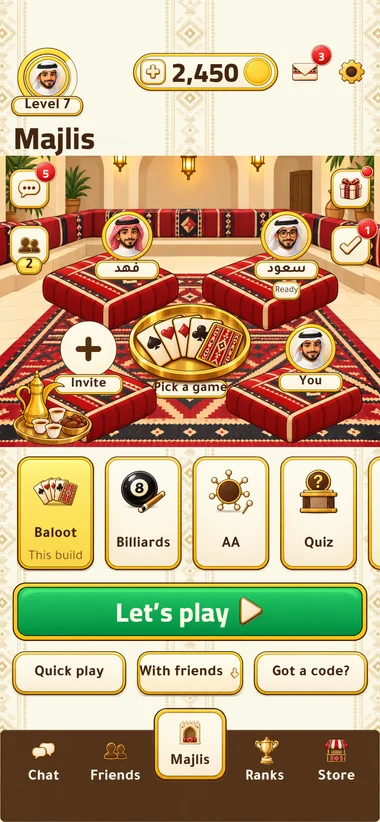Select the Billiards game card
The width and height of the screenshot is (380, 822).
tap(143, 513)
